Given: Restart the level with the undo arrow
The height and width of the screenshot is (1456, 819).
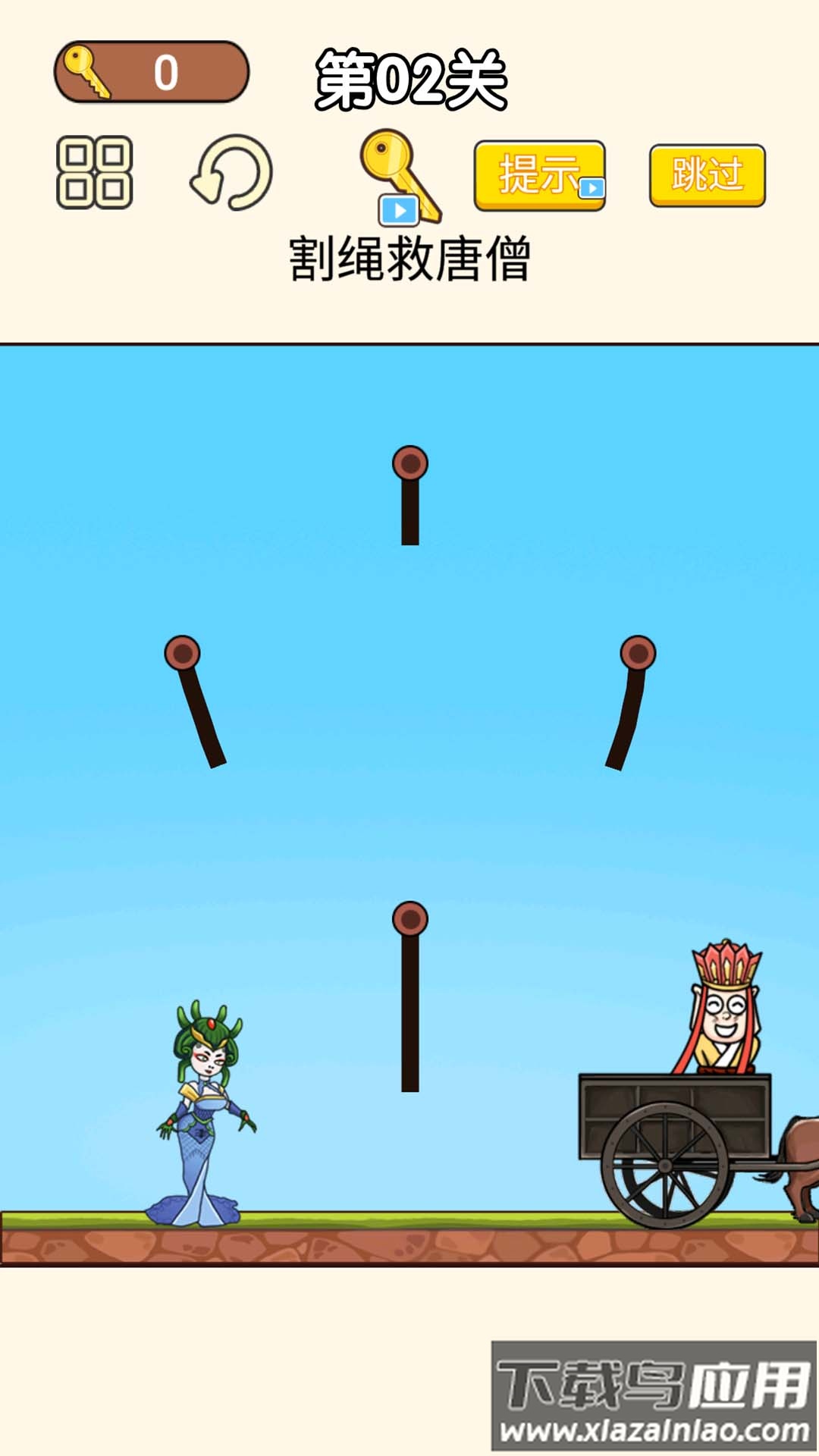Looking at the screenshot, I should coord(232,173).
